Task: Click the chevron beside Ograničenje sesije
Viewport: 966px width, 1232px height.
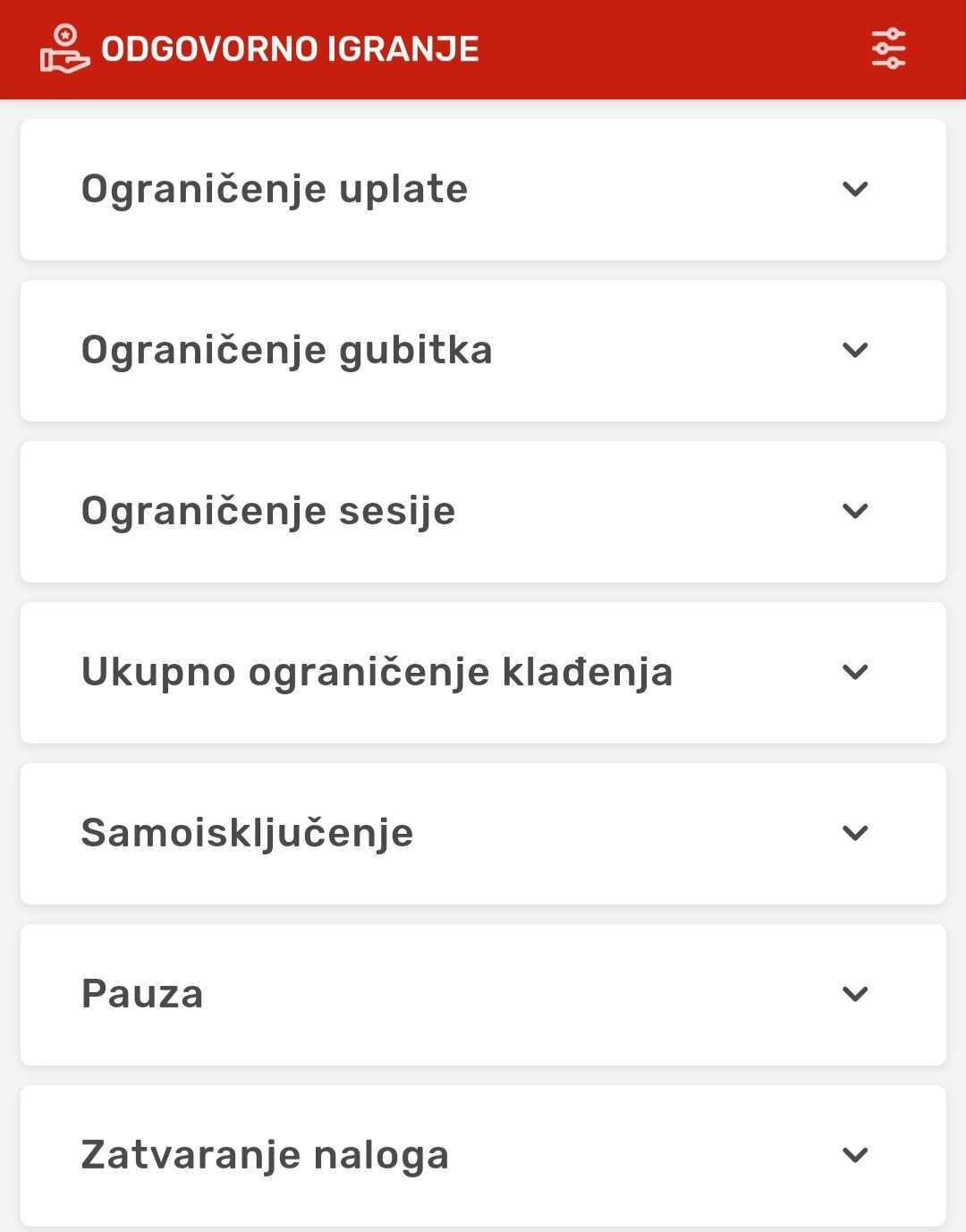Action: tap(858, 512)
